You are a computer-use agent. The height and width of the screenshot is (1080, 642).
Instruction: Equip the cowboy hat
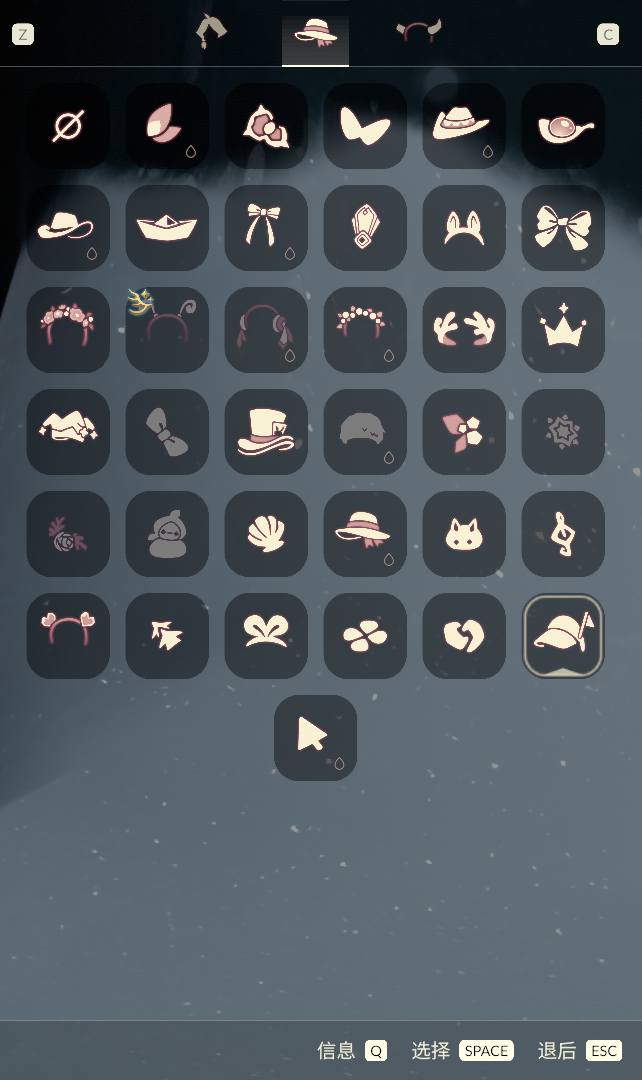point(68,228)
